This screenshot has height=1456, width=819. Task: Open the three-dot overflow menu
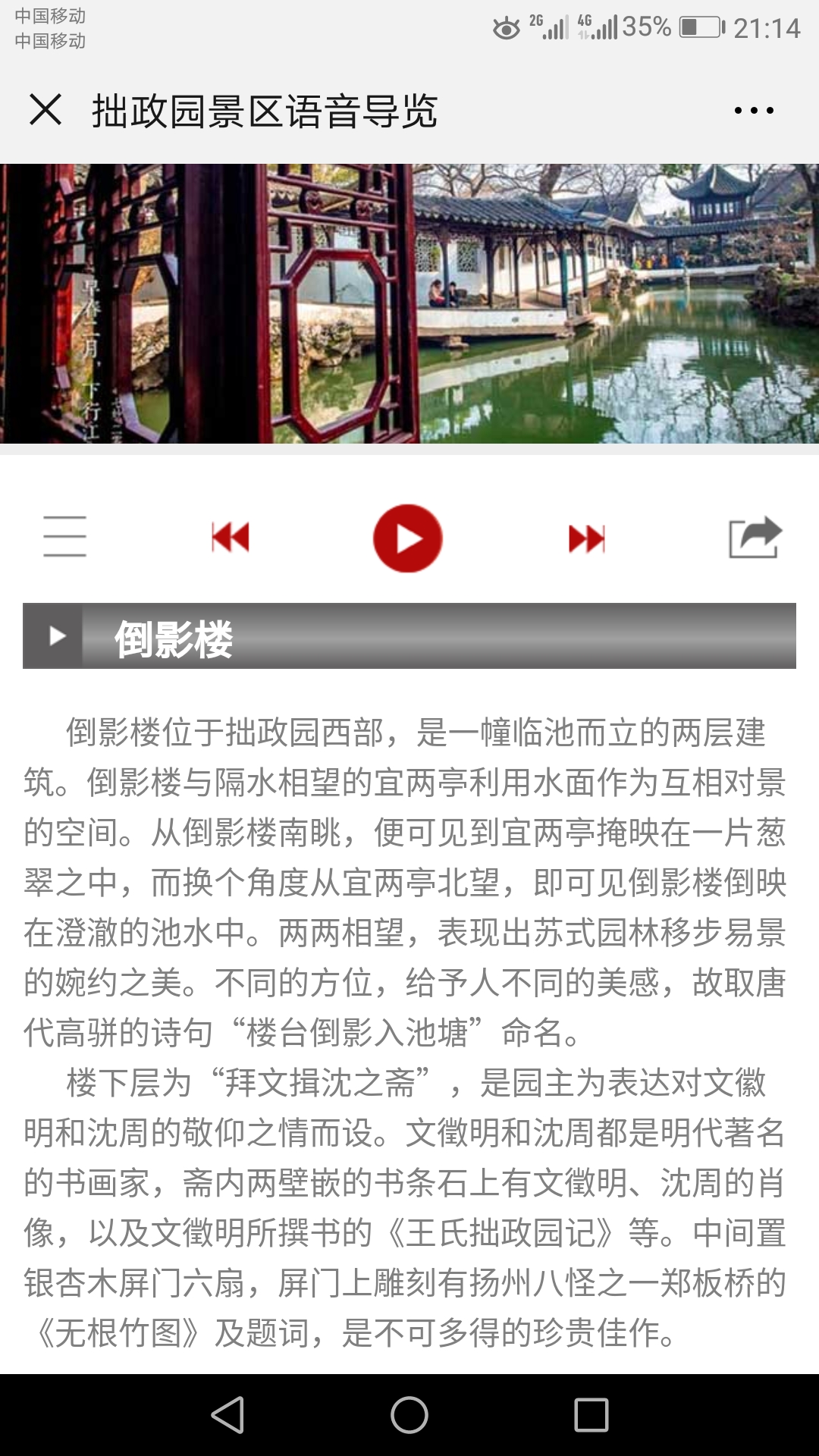754,111
